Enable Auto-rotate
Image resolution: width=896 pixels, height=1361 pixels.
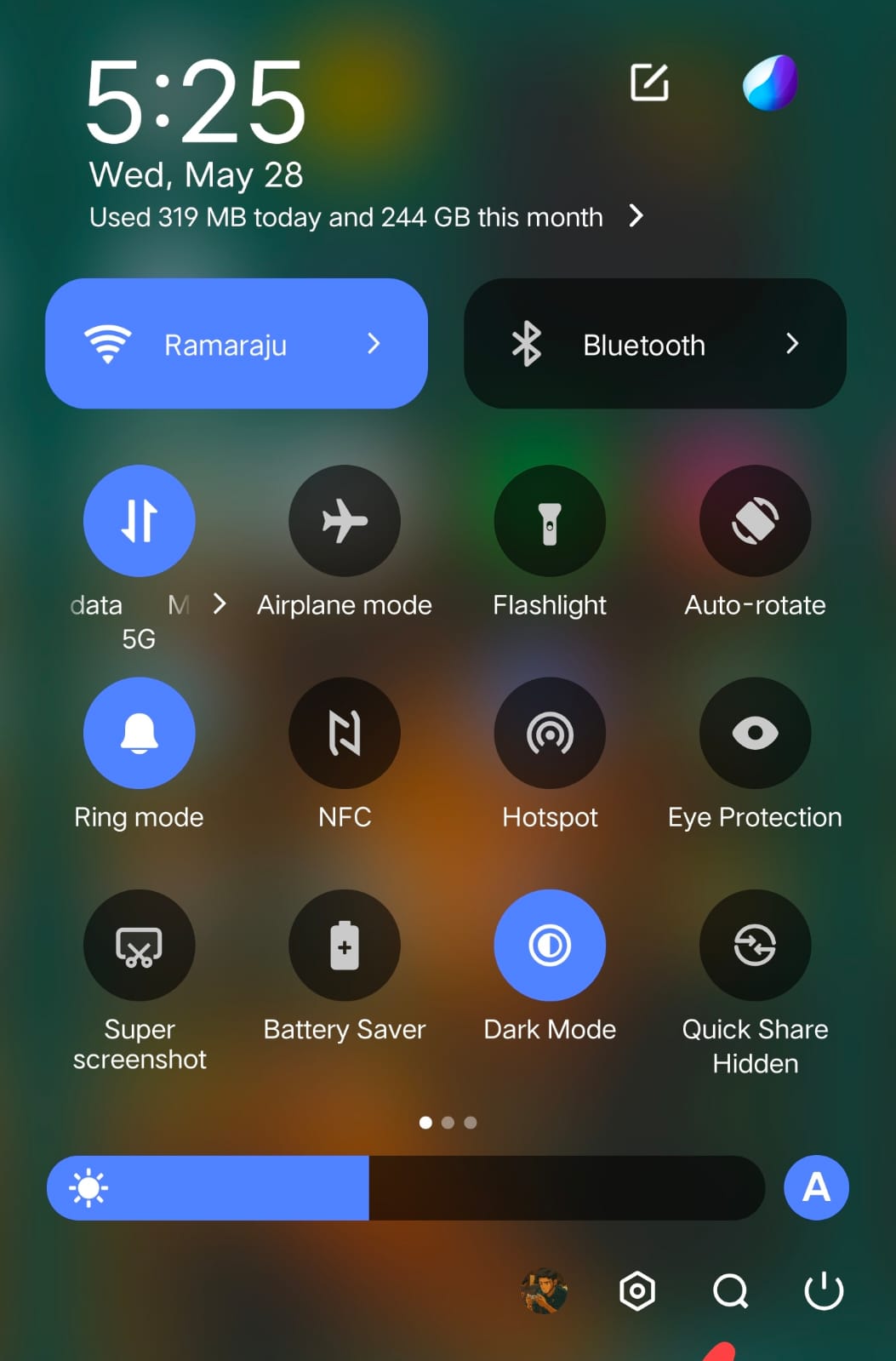coord(755,521)
